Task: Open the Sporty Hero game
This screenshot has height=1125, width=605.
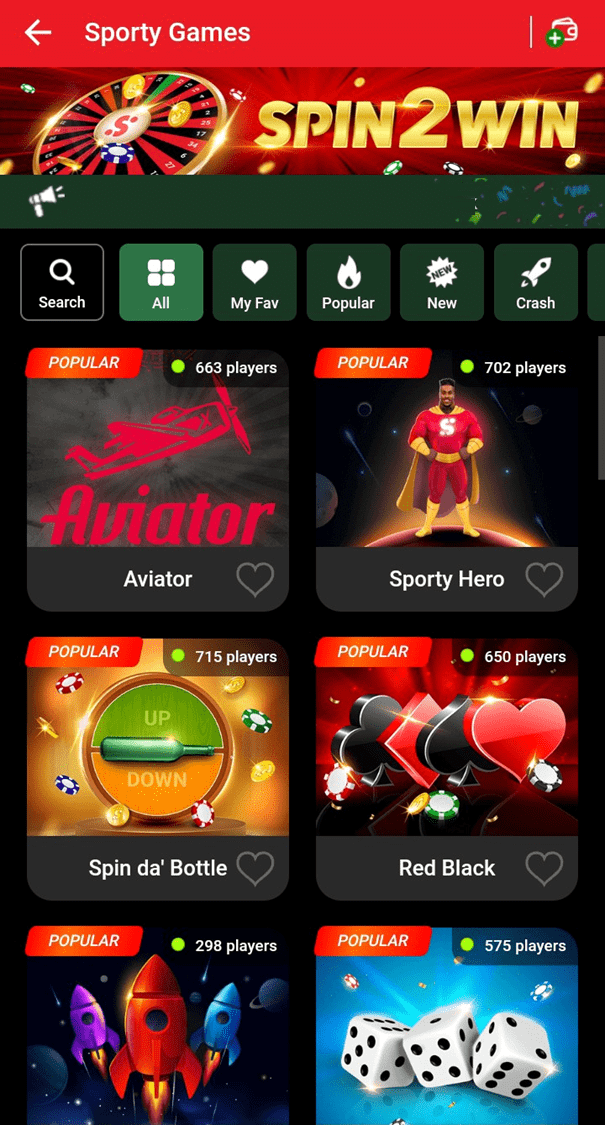Action: tap(446, 460)
